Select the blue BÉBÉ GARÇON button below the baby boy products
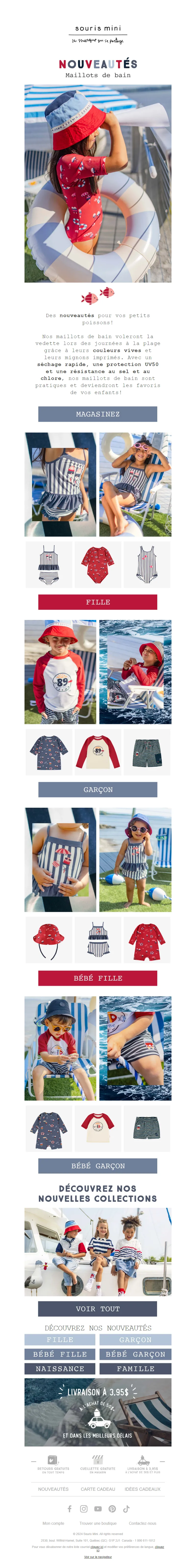196x1568 pixels. coord(98,1166)
